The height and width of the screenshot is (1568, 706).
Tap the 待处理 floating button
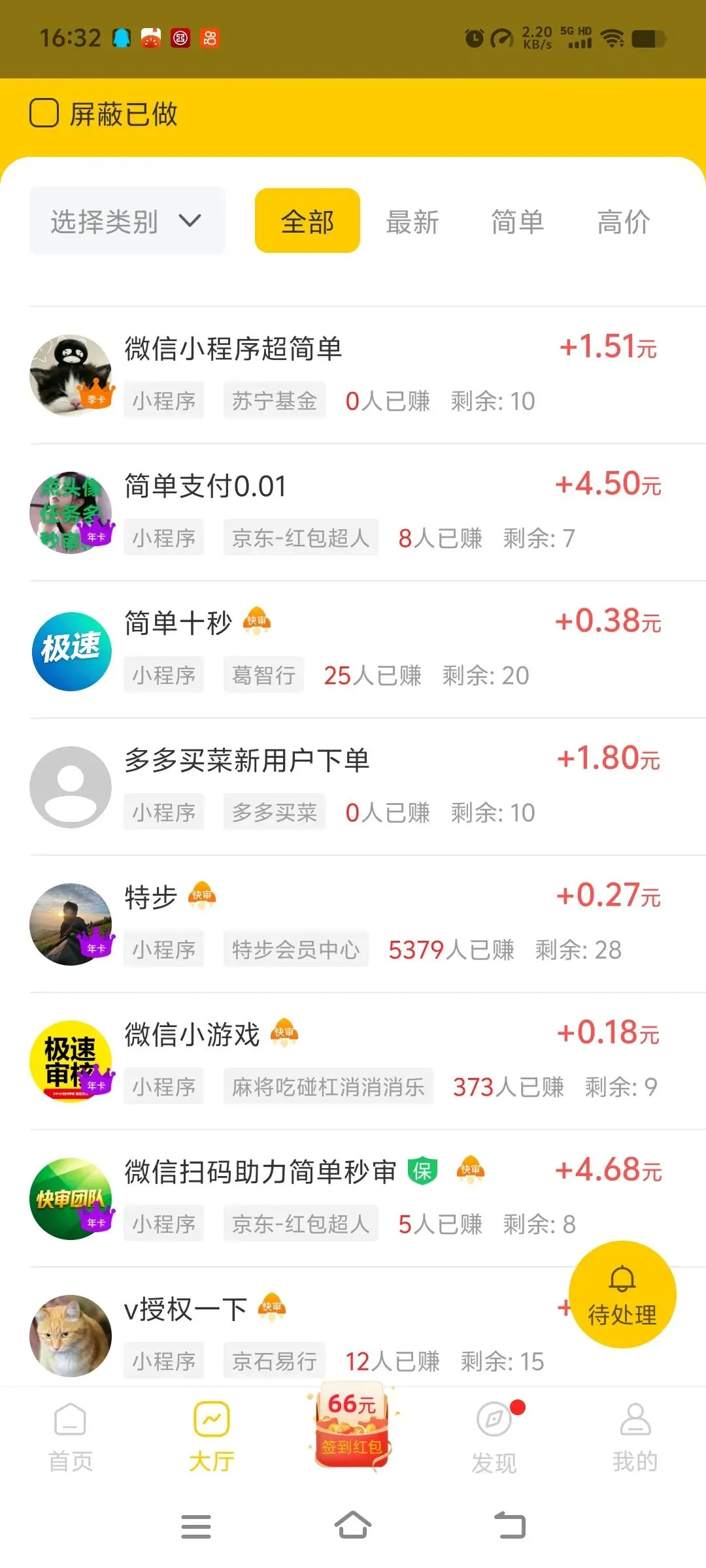622,1294
